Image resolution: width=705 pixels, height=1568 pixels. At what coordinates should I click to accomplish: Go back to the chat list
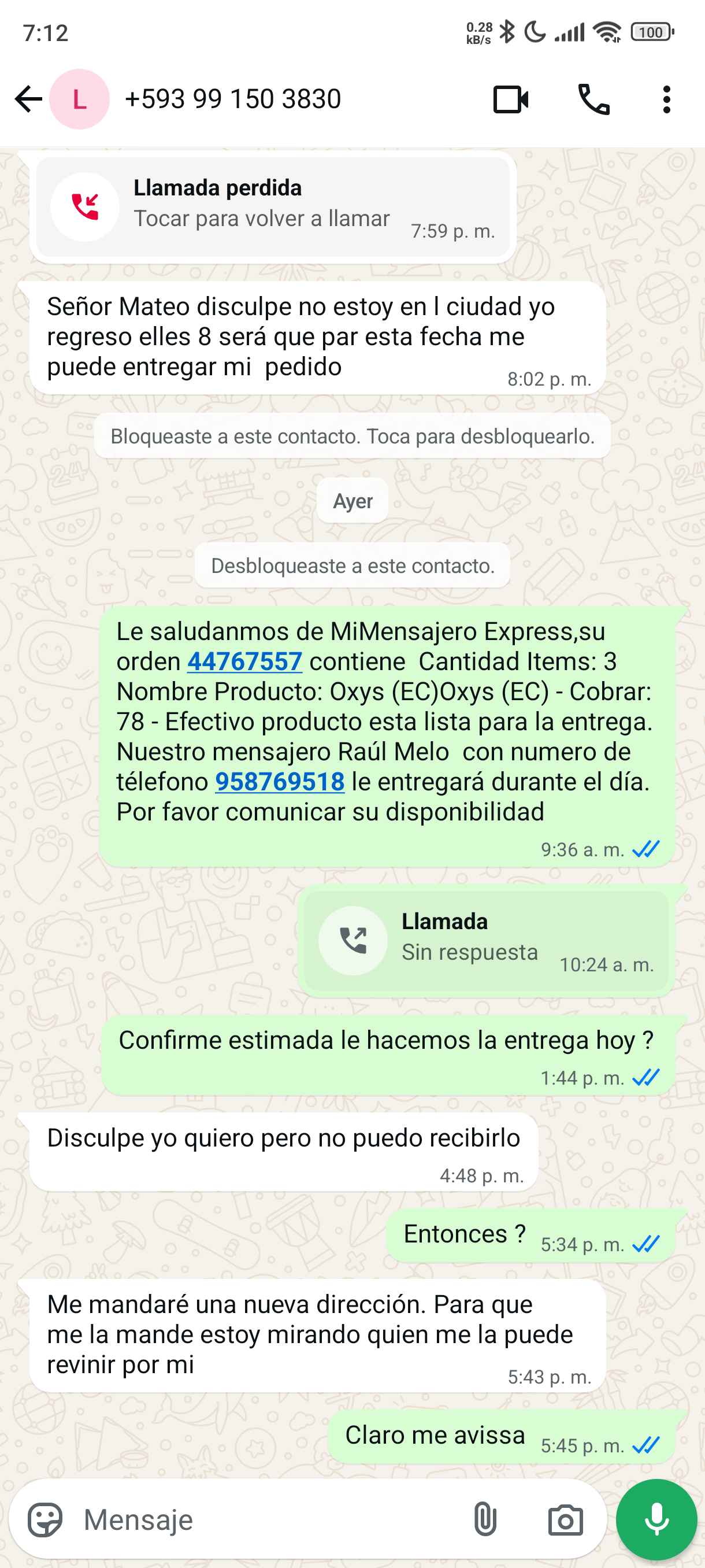point(28,99)
